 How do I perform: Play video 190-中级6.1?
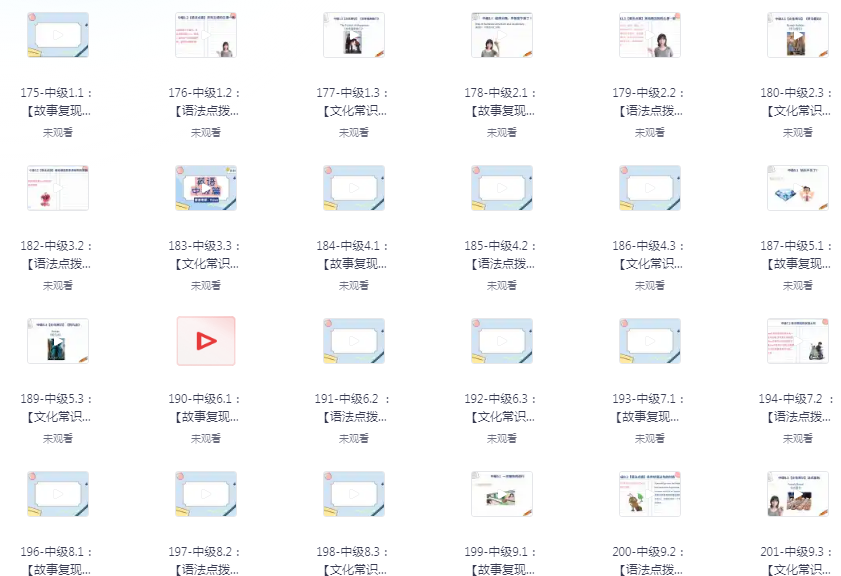click(206, 341)
